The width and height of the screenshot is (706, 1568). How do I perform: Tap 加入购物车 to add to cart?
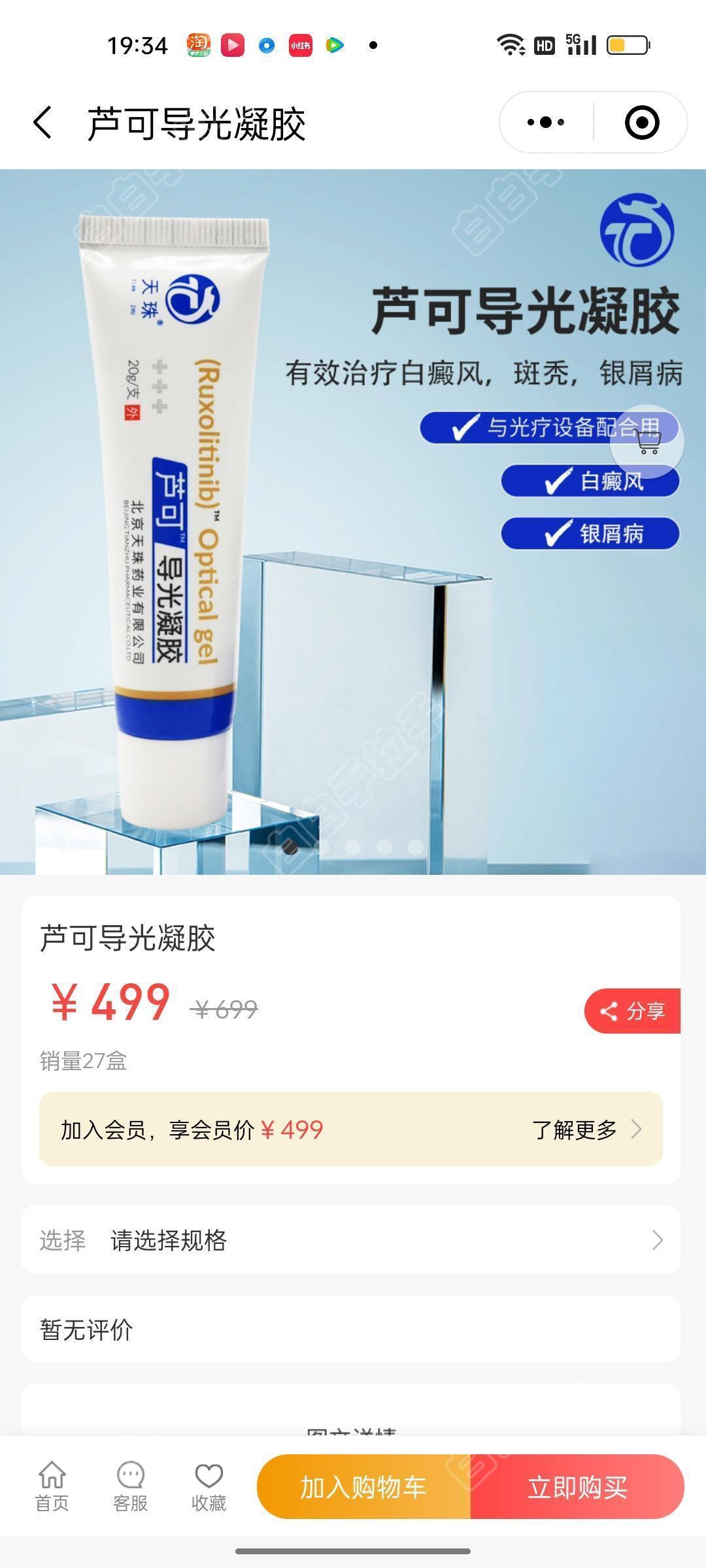(x=363, y=1488)
